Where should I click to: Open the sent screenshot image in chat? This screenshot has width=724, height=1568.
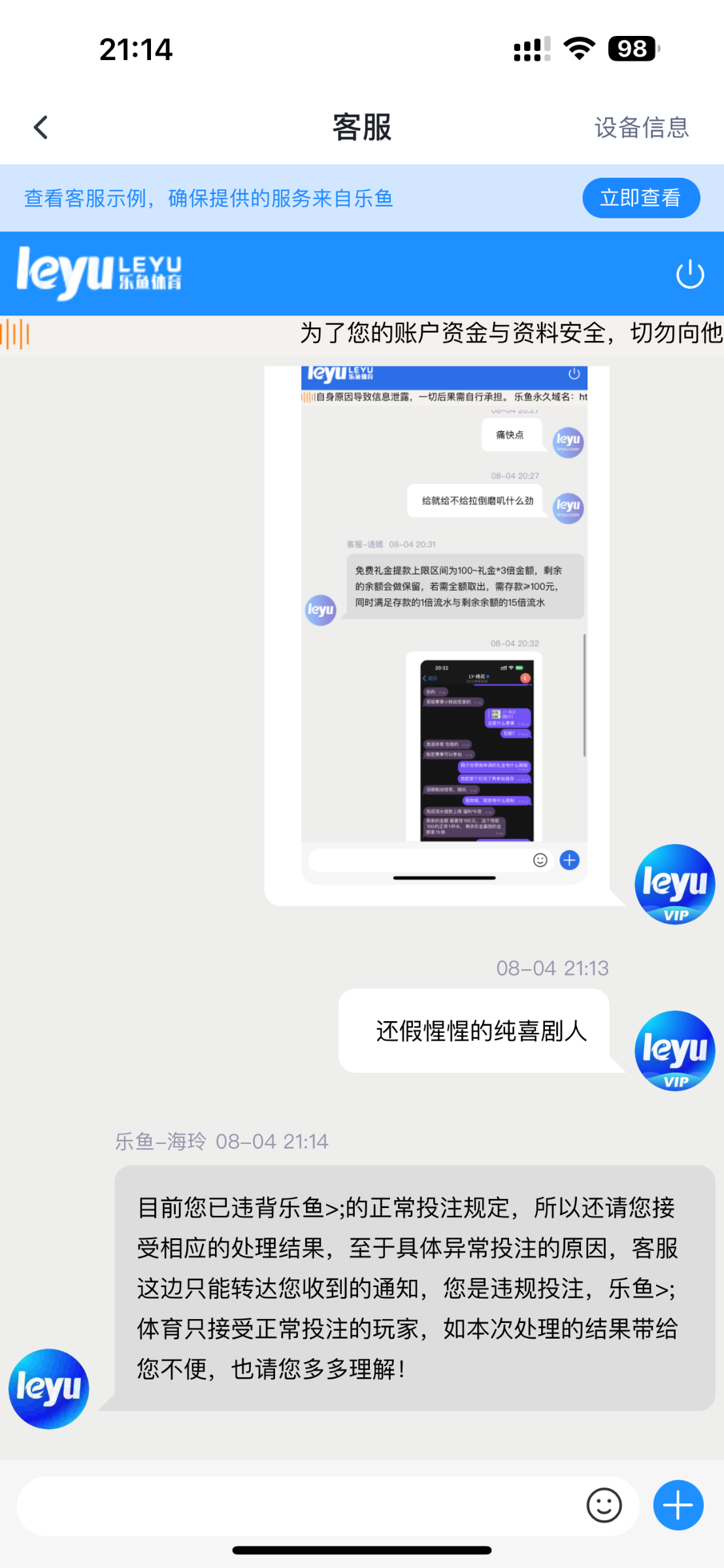point(444,627)
